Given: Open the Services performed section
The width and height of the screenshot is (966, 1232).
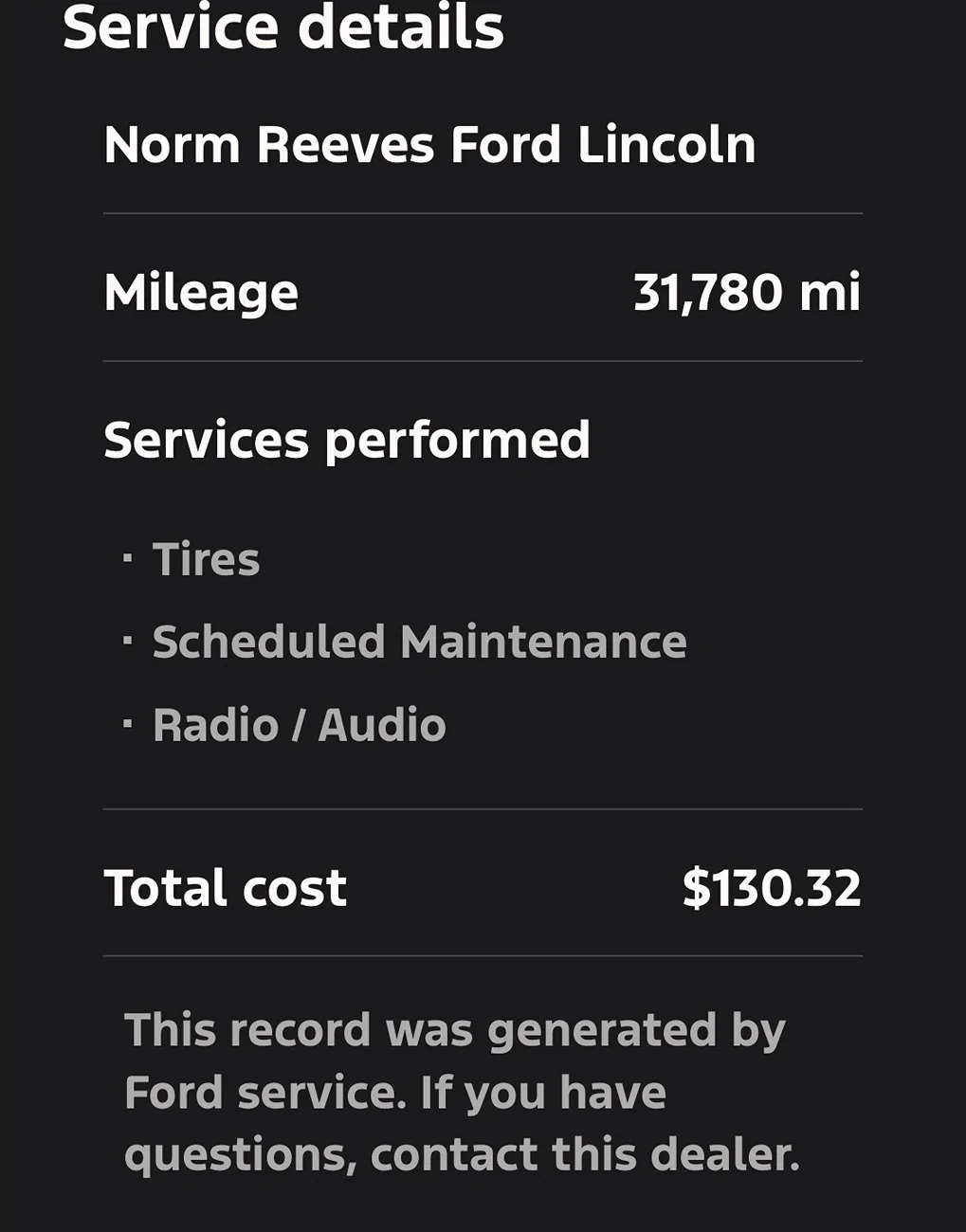Looking at the screenshot, I should 348,439.
